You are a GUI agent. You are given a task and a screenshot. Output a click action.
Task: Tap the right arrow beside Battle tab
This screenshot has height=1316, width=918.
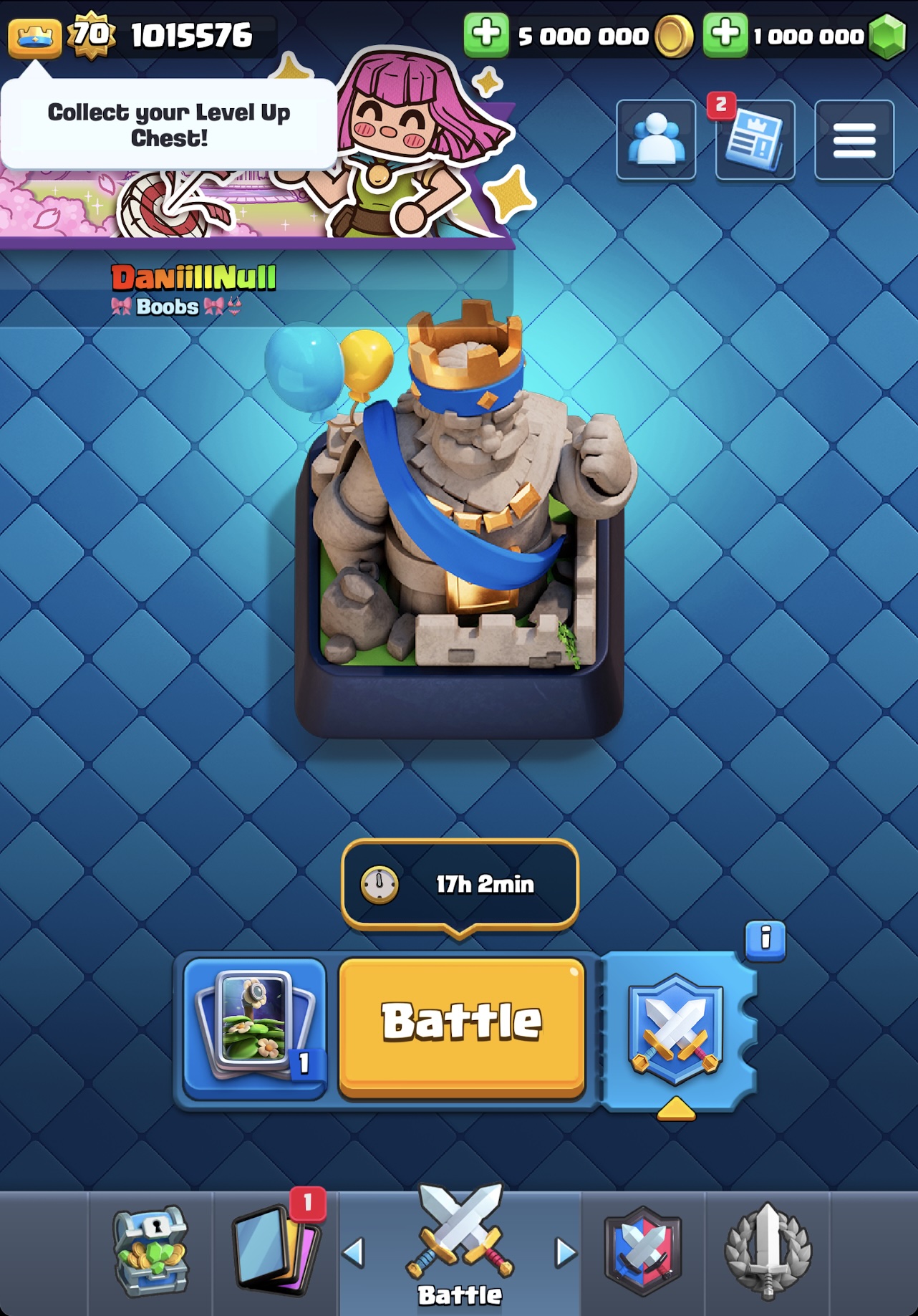[566, 1252]
